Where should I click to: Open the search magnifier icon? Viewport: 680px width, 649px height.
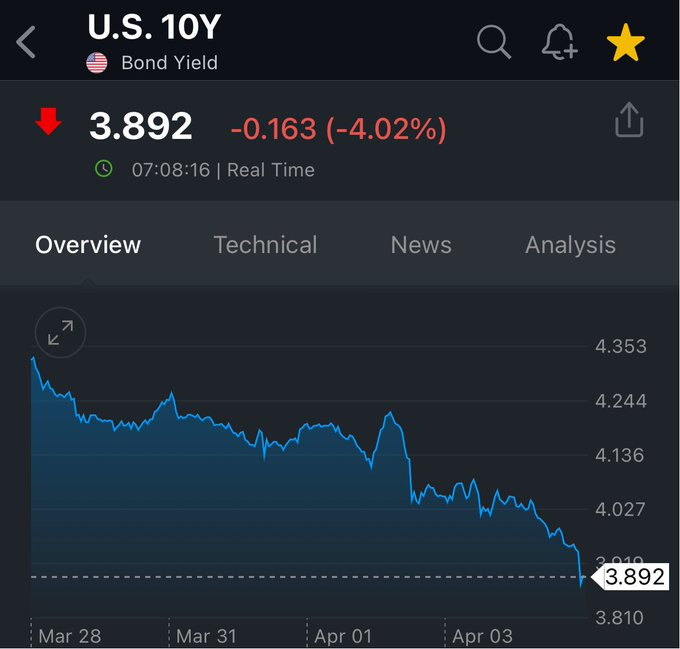(x=493, y=42)
